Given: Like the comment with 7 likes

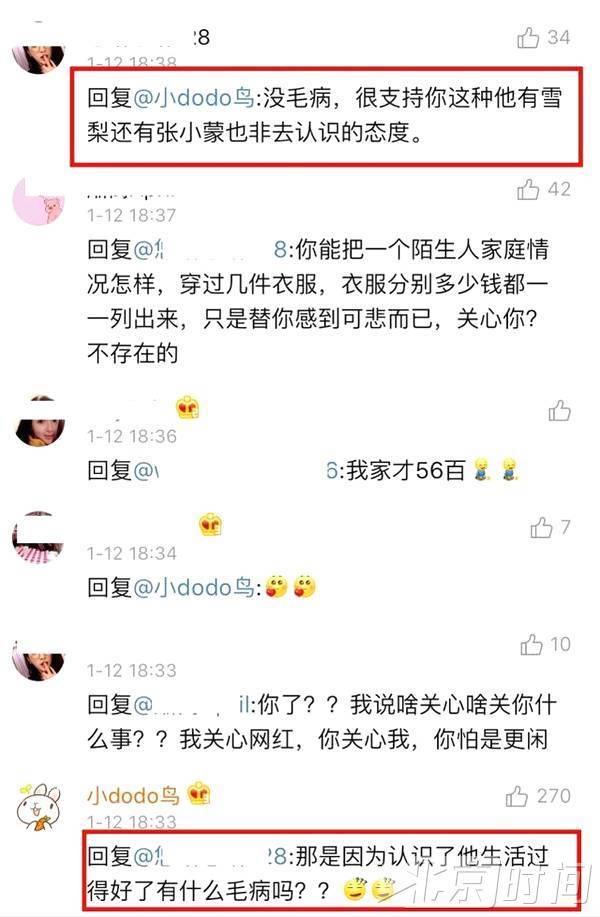Looking at the screenshot, I should point(541,527).
